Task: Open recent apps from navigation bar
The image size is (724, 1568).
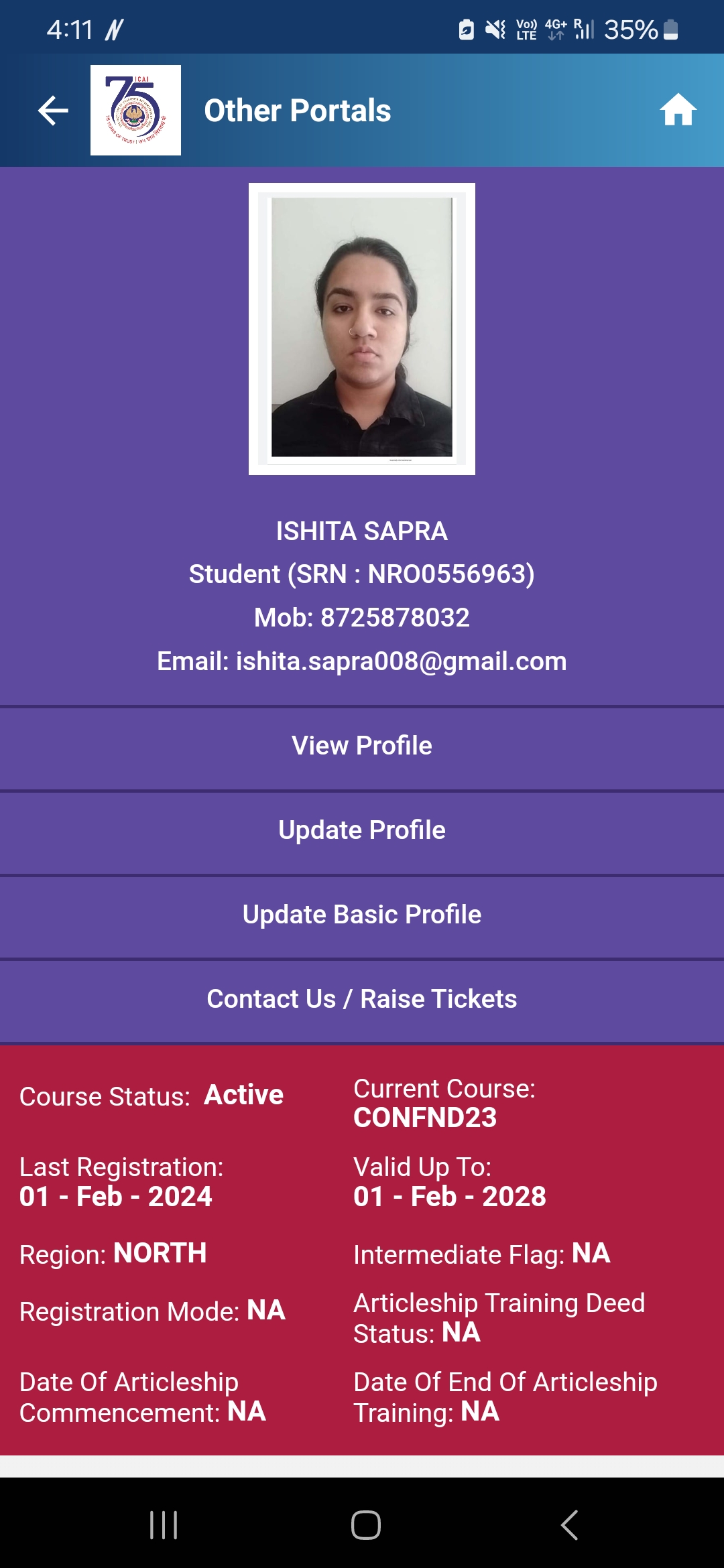Action: 164,1525
